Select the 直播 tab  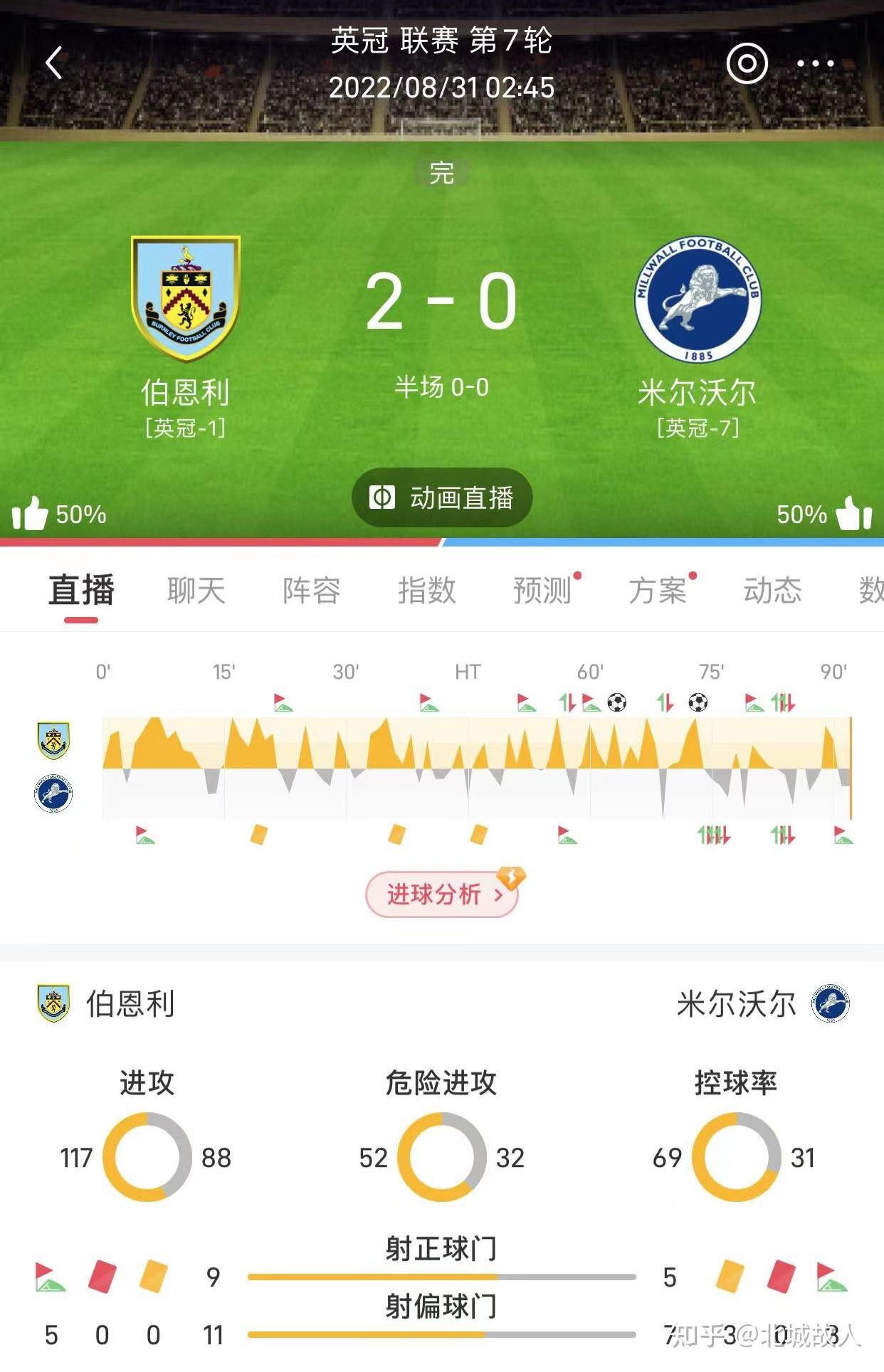coord(81,590)
